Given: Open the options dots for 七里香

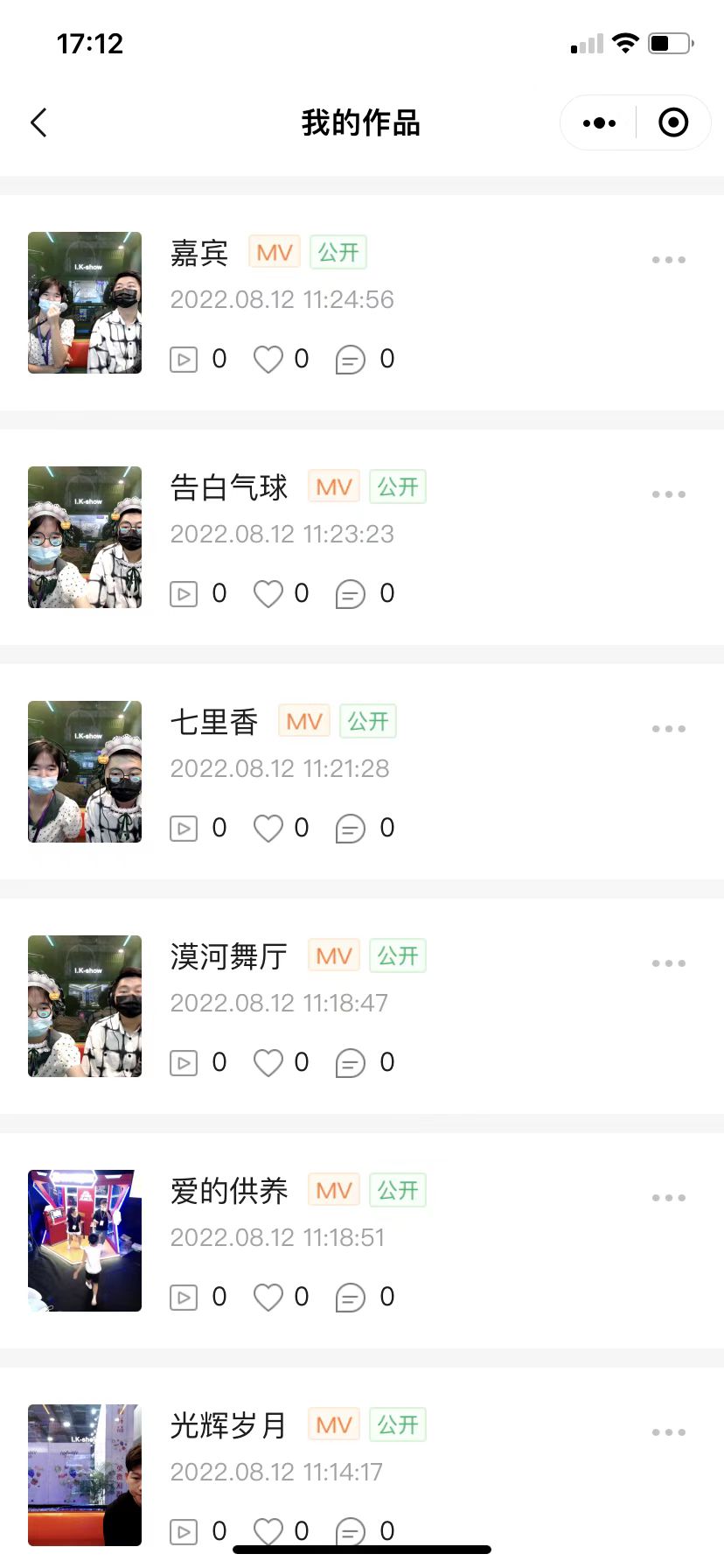Looking at the screenshot, I should pyautogui.click(x=669, y=729).
